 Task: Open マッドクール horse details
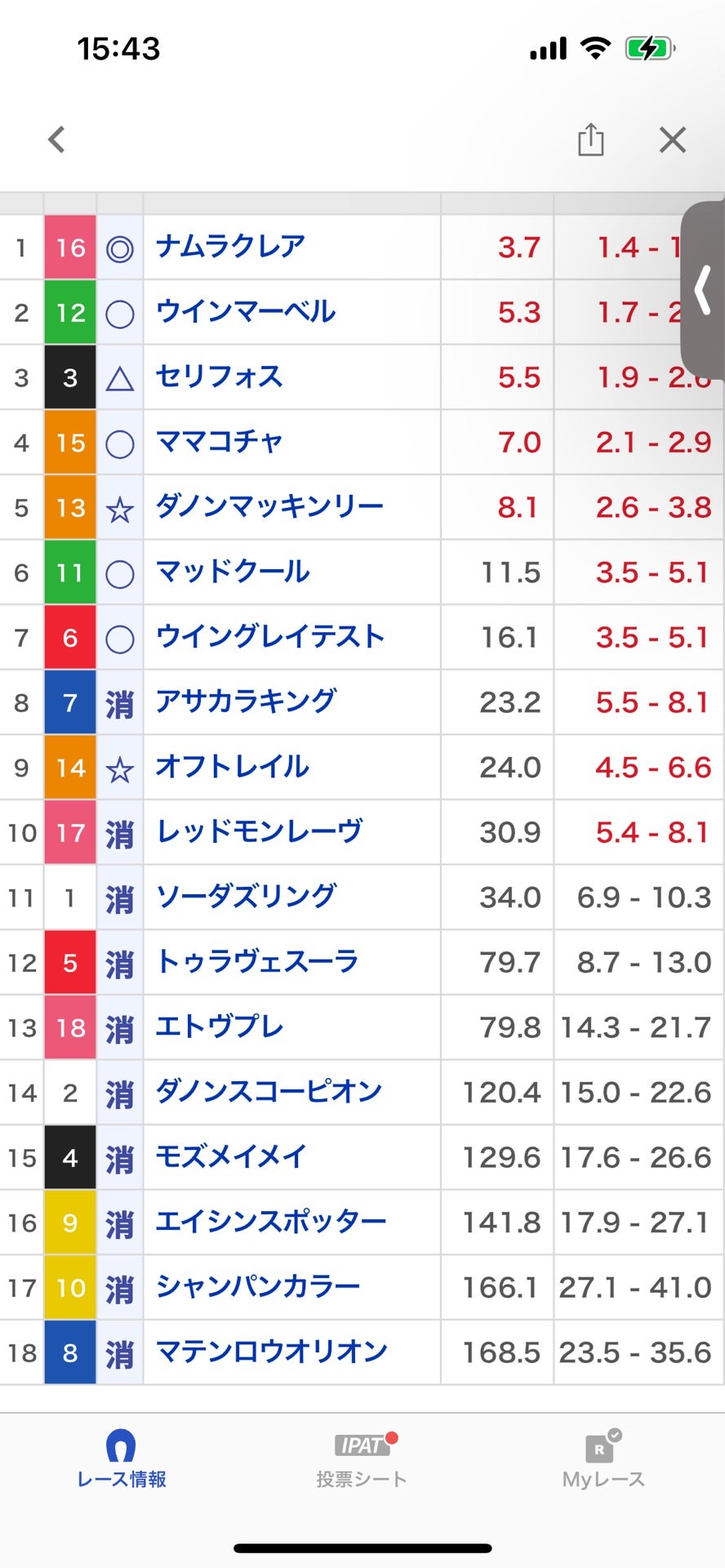[x=233, y=572]
